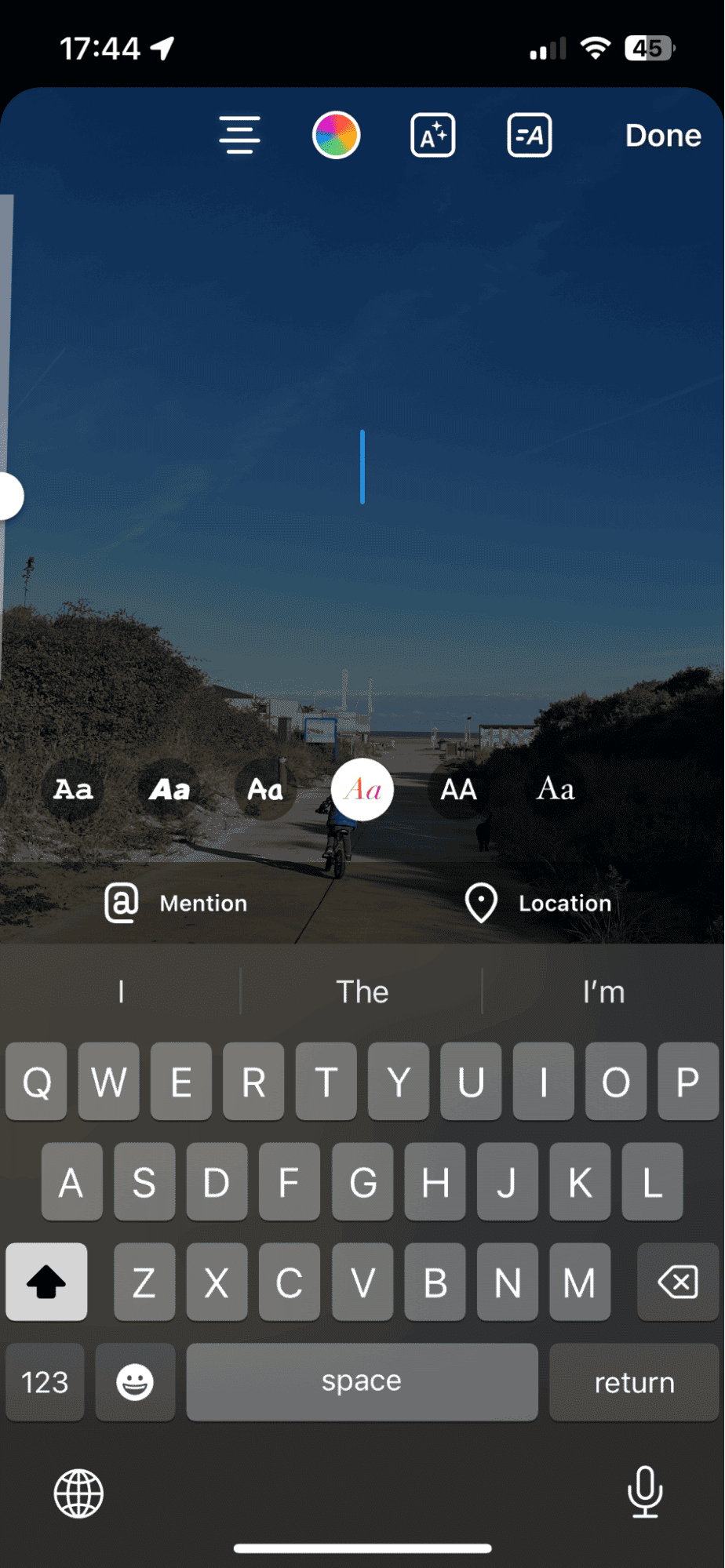Image resolution: width=725 pixels, height=1568 pixels.
Task: Apply a text effect with the sparkle A icon
Action: 433,135
